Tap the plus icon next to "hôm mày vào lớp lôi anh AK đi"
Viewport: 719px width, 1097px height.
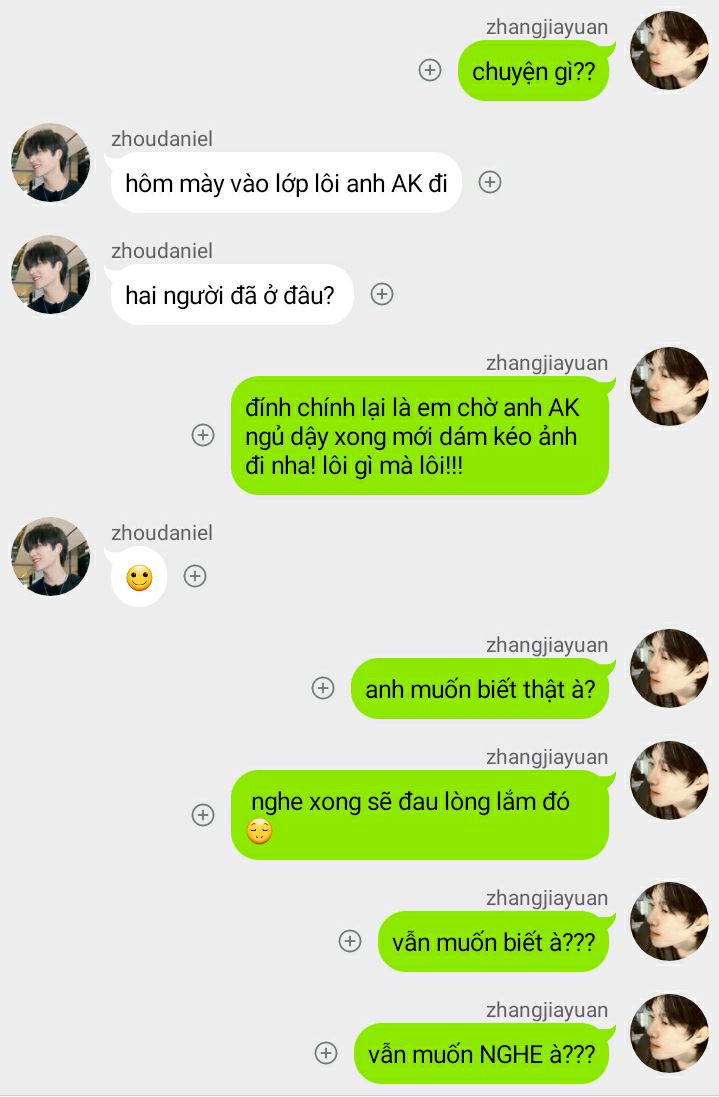tap(490, 182)
